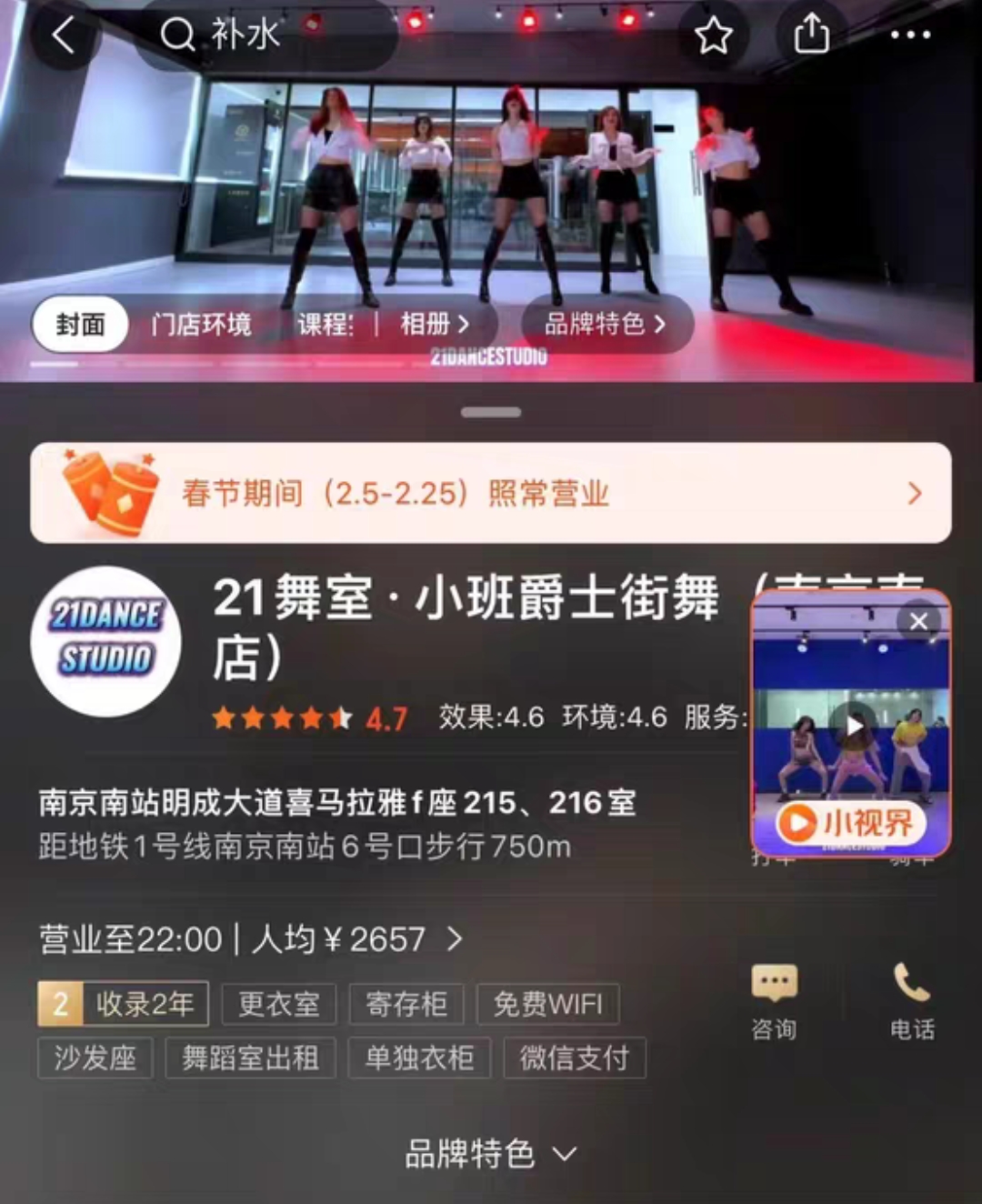This screenshot has height=1204, width=982.
Task: Play the 小视界 floating video
Action: [x=852, y=726]
